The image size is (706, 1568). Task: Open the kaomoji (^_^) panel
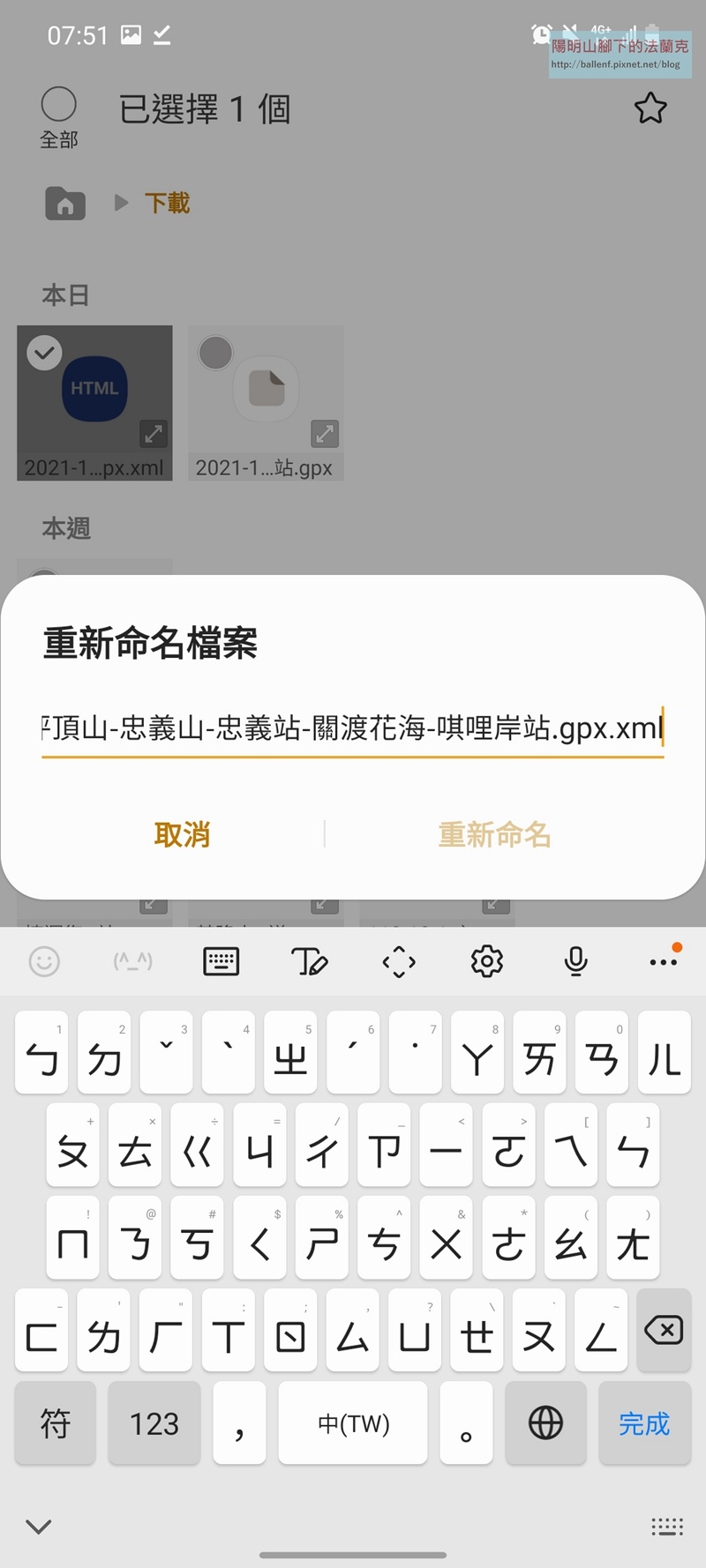[132, 961]
